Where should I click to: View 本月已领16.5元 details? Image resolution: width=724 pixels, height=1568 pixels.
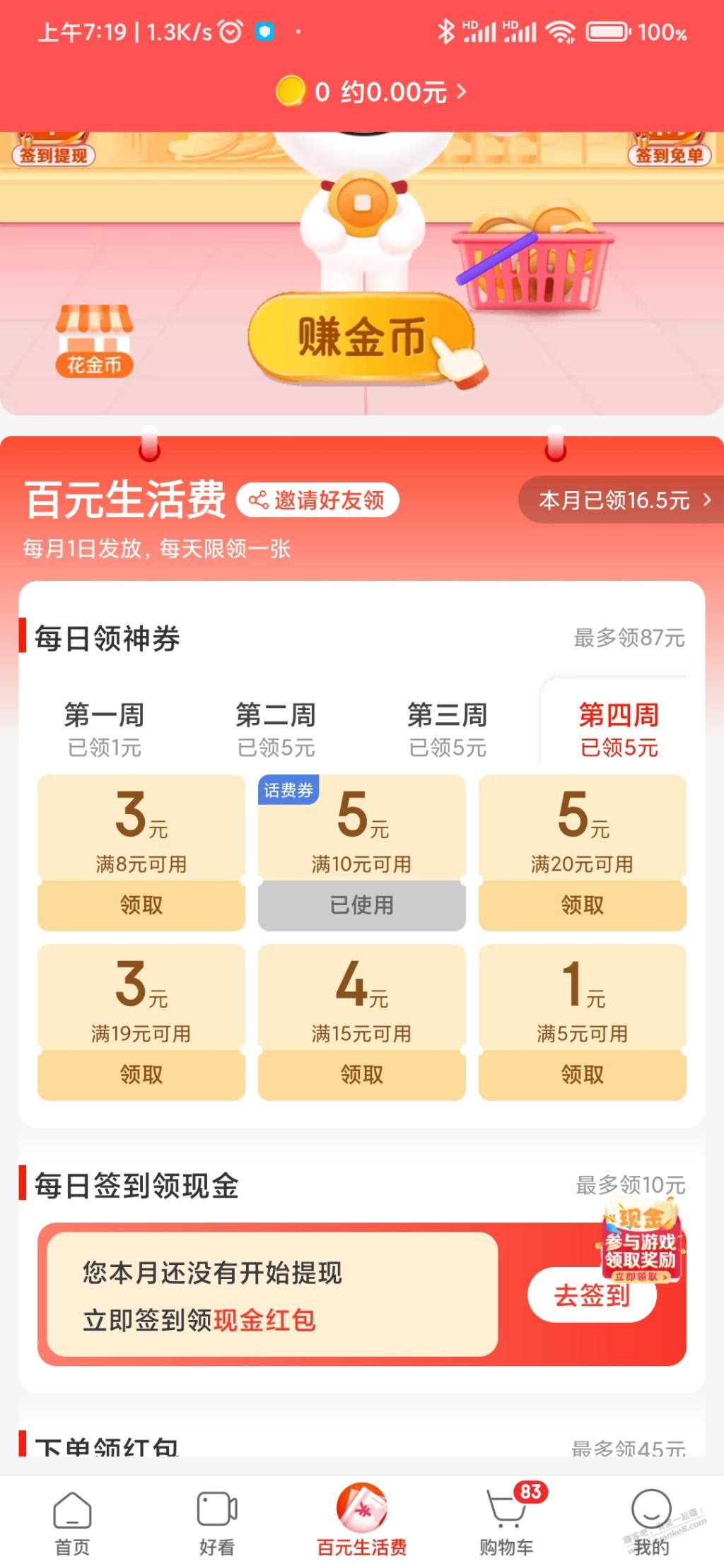pyautogui.click(x=624, y=500)
